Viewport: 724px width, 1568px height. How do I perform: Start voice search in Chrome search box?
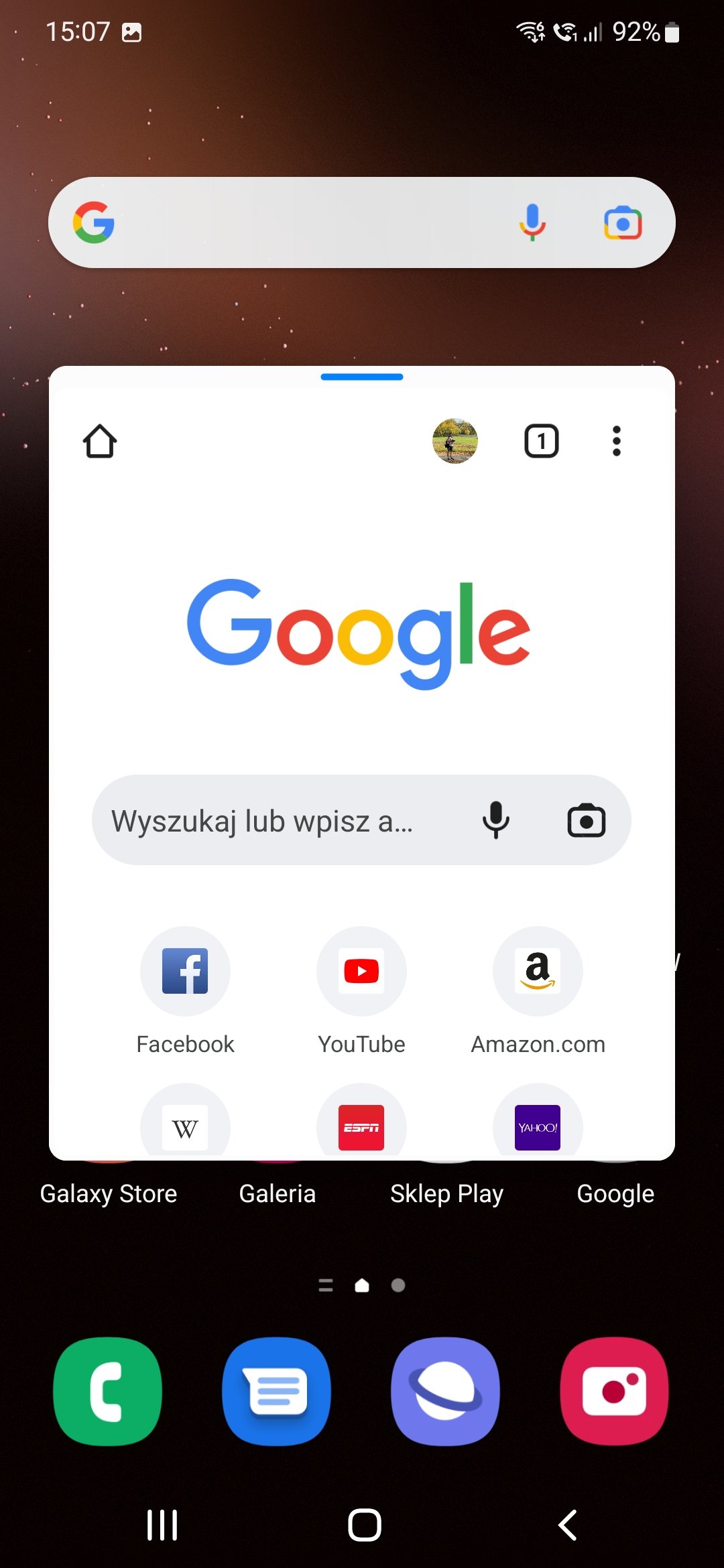[496, 820]
